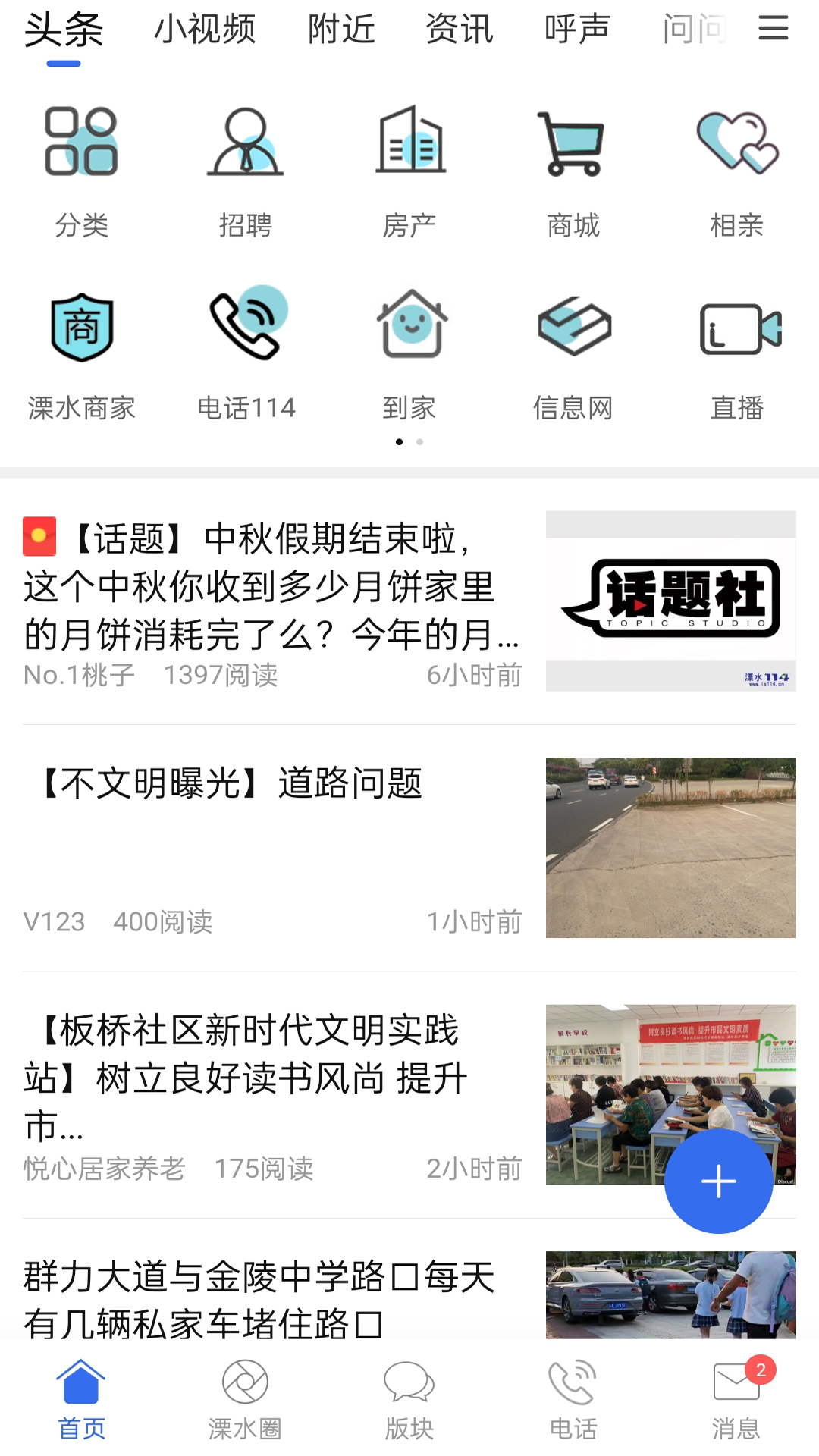Switch to the 溧水圈 bottom tab

(x=245, y=1399)
